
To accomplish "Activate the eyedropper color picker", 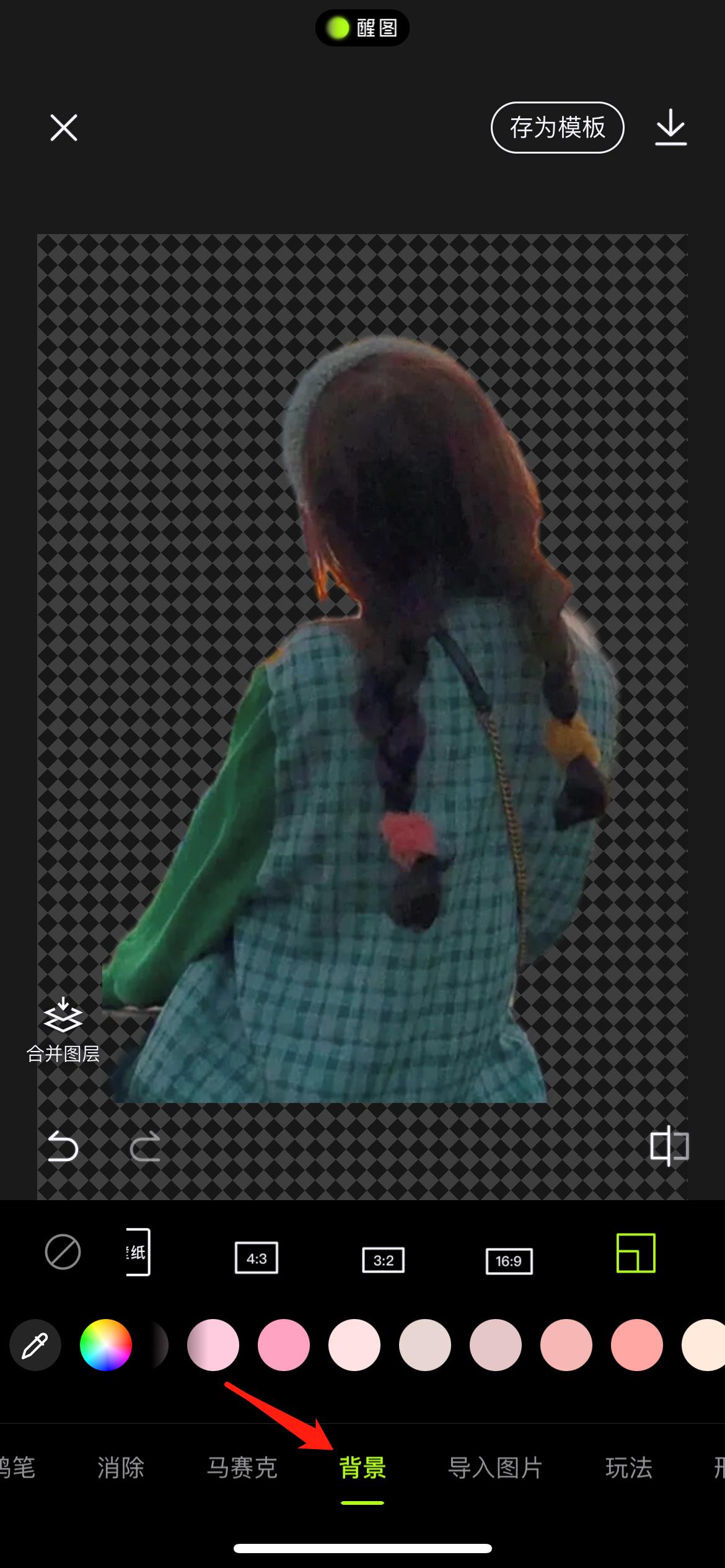I will (x=35, y=1344).
